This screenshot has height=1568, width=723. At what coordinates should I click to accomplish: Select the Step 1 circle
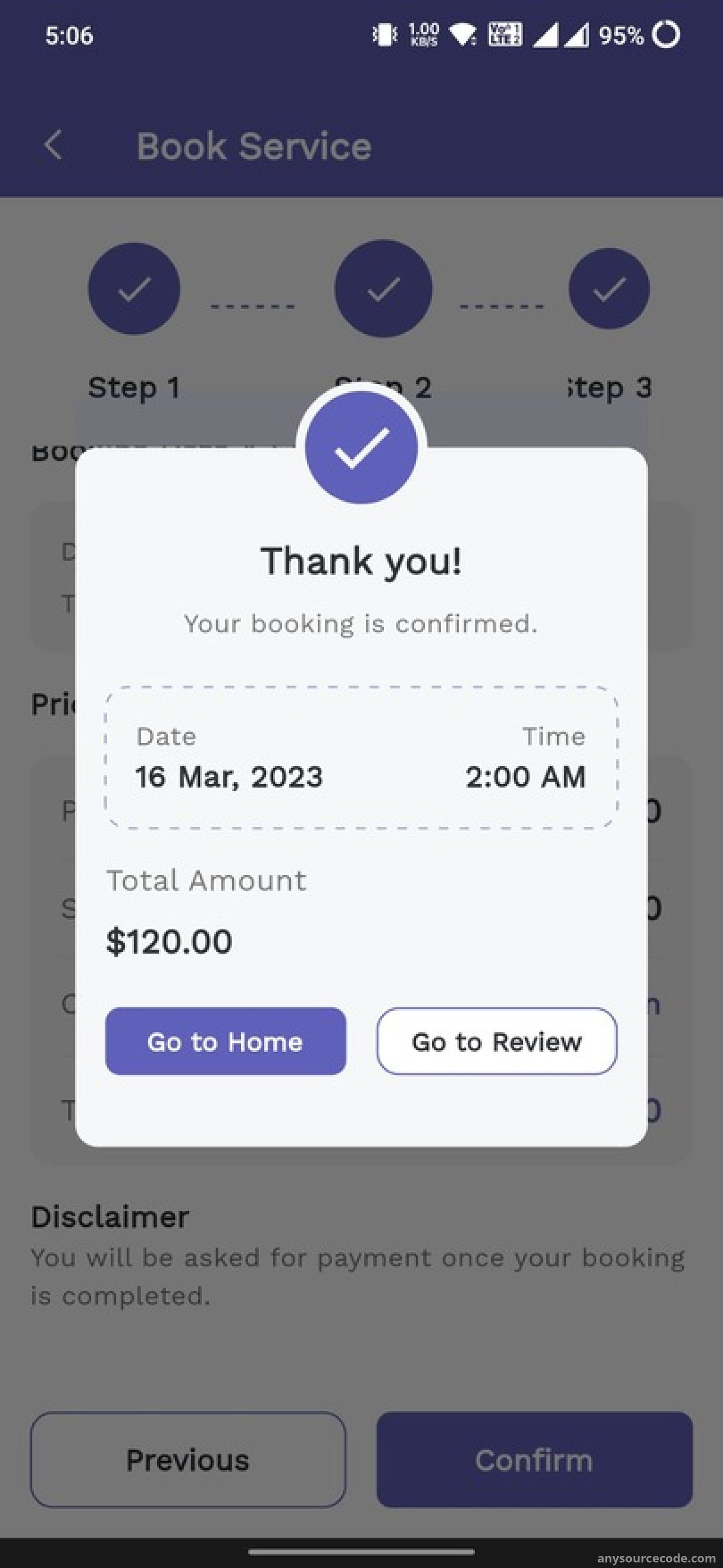(134, 288)
